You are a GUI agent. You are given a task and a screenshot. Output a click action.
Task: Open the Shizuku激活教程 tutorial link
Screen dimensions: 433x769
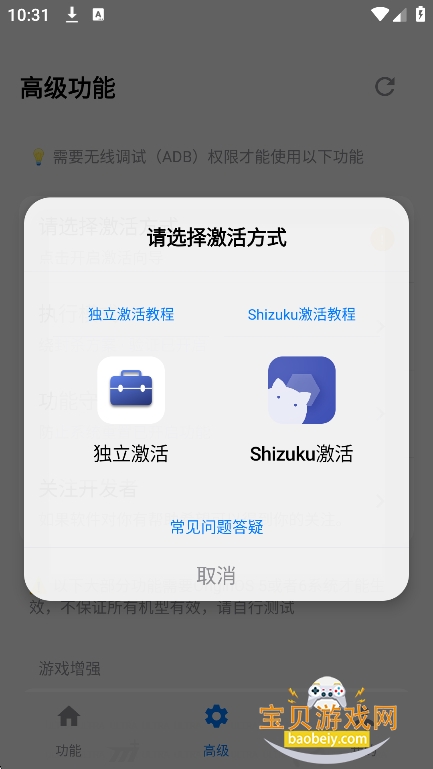[x=302, y=314]
